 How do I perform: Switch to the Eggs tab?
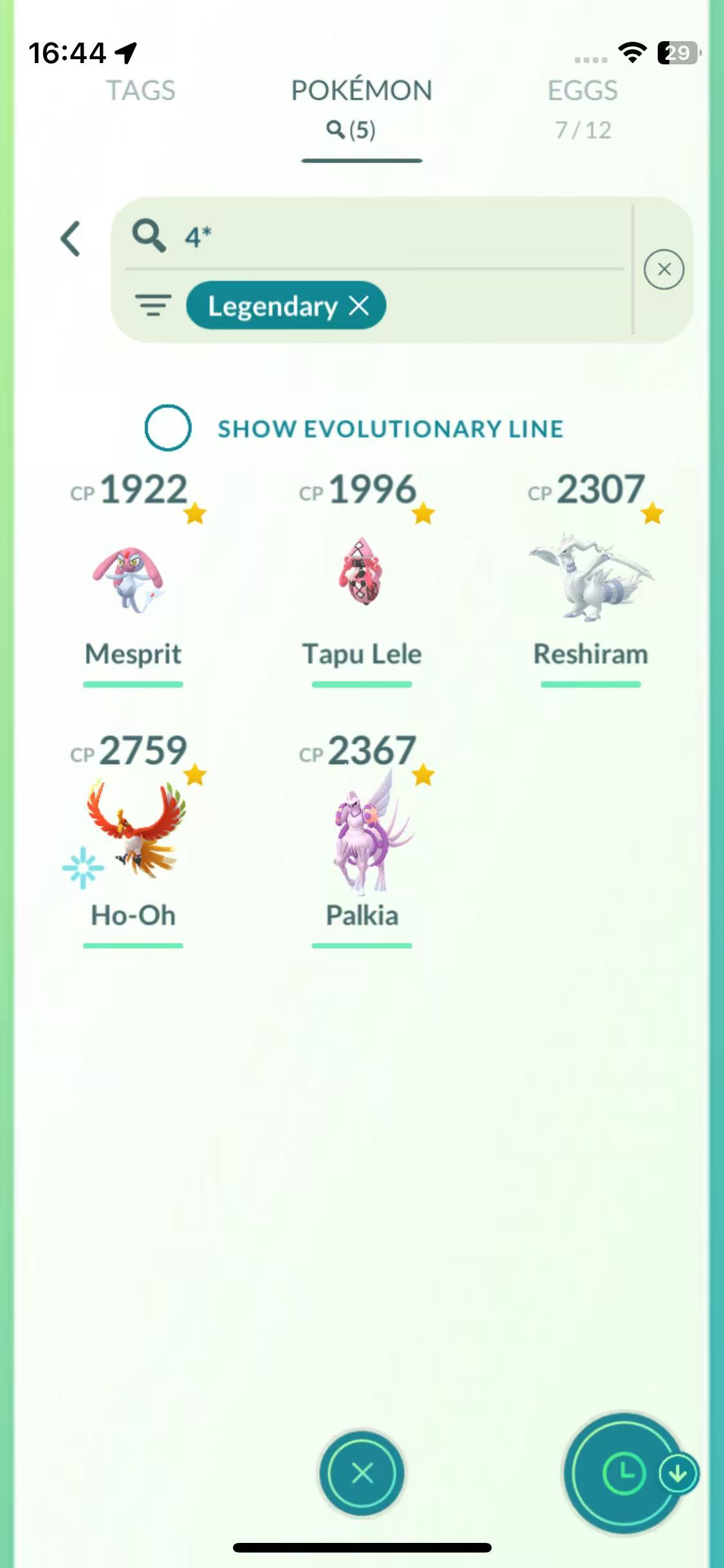pyautogui.click(x=582, y=107)
